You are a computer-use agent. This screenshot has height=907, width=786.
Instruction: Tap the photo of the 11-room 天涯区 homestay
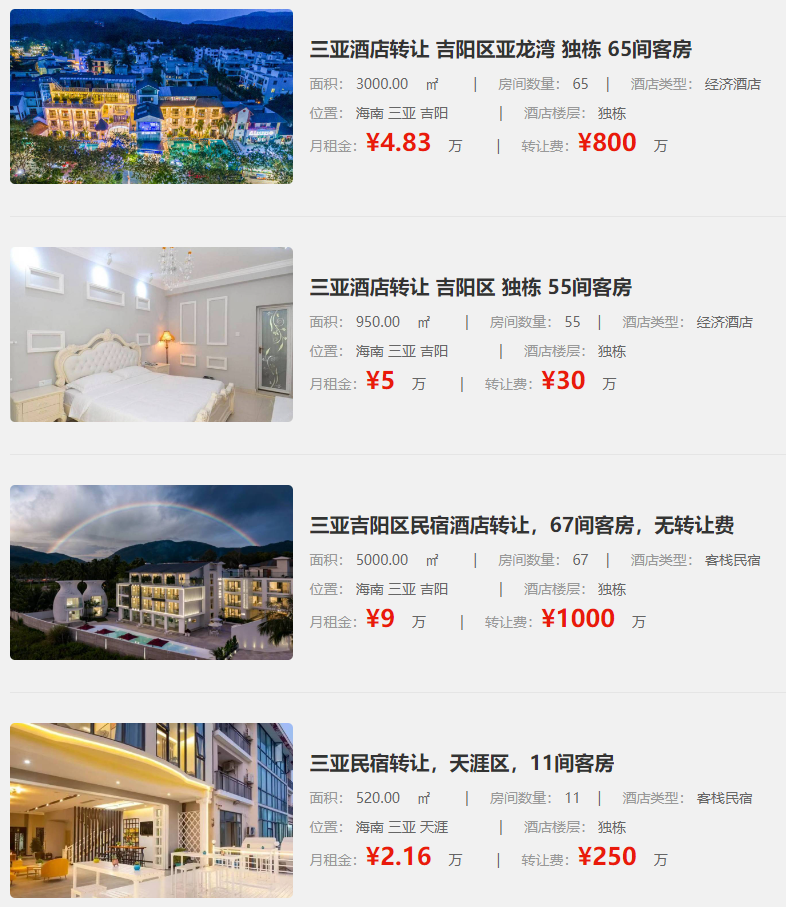click(x=151, y=811)
